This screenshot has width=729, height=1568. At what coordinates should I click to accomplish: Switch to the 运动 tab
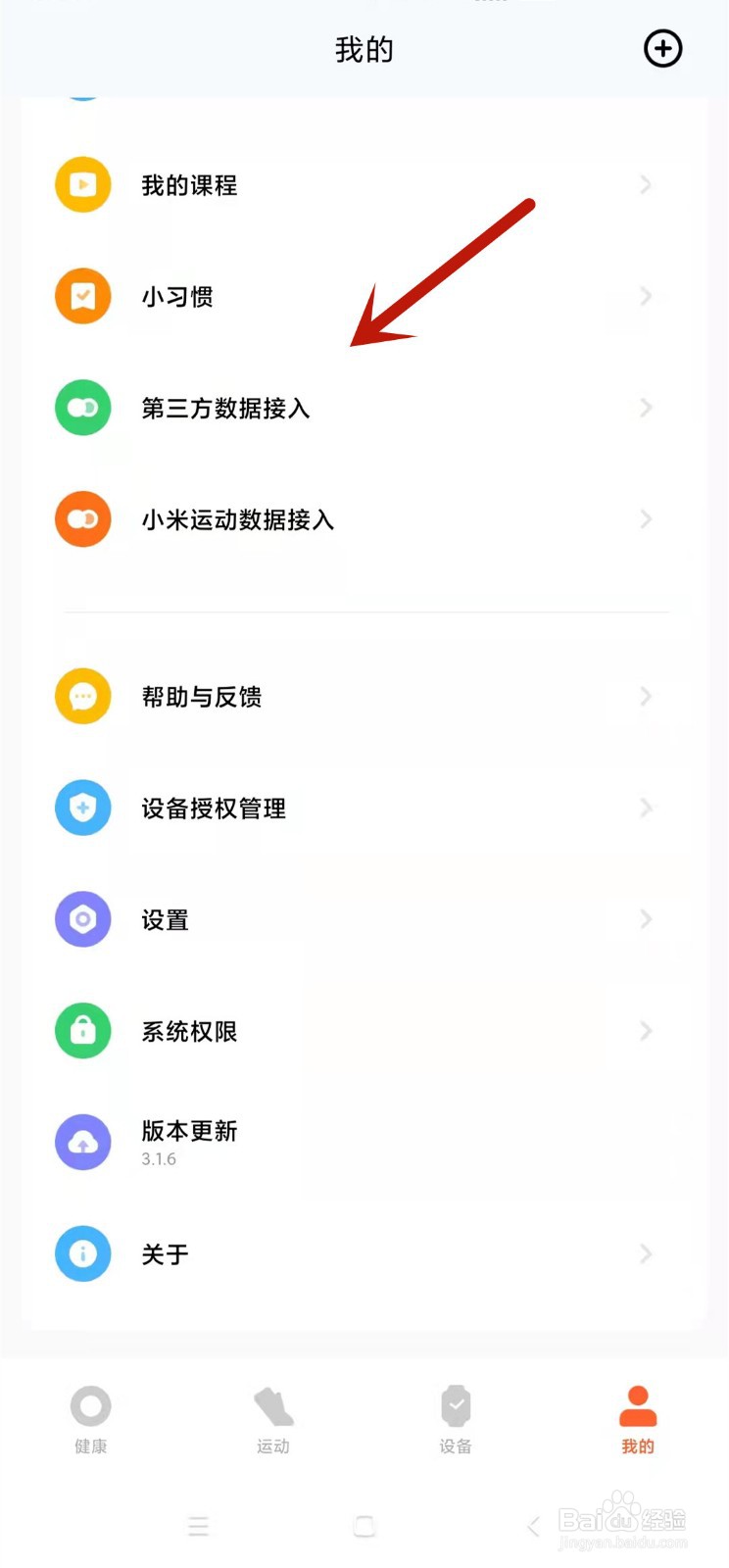[273, 1418]
